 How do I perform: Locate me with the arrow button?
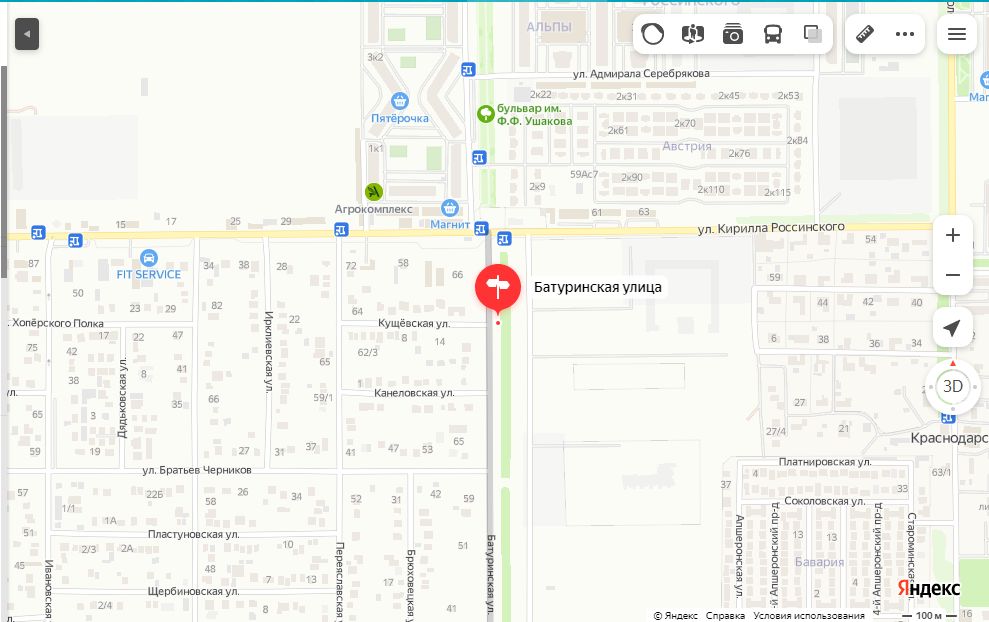coord(953,328)
